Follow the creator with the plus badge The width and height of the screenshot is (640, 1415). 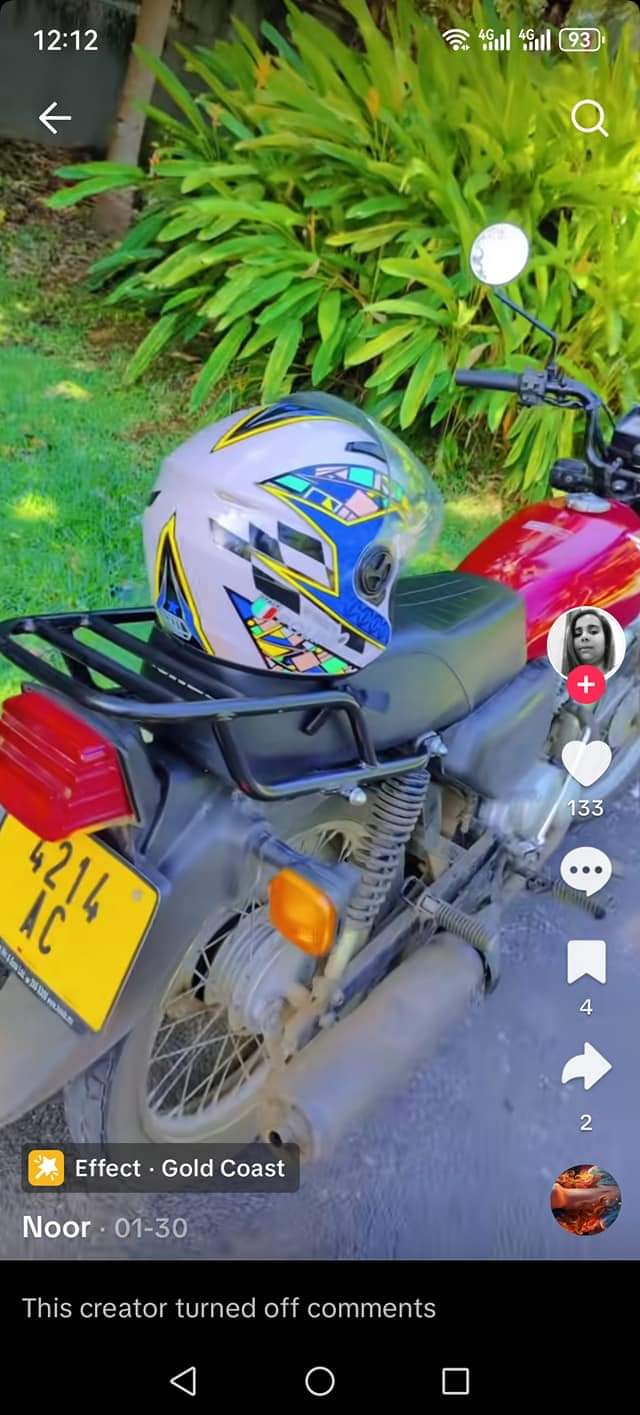coord(586,686)
